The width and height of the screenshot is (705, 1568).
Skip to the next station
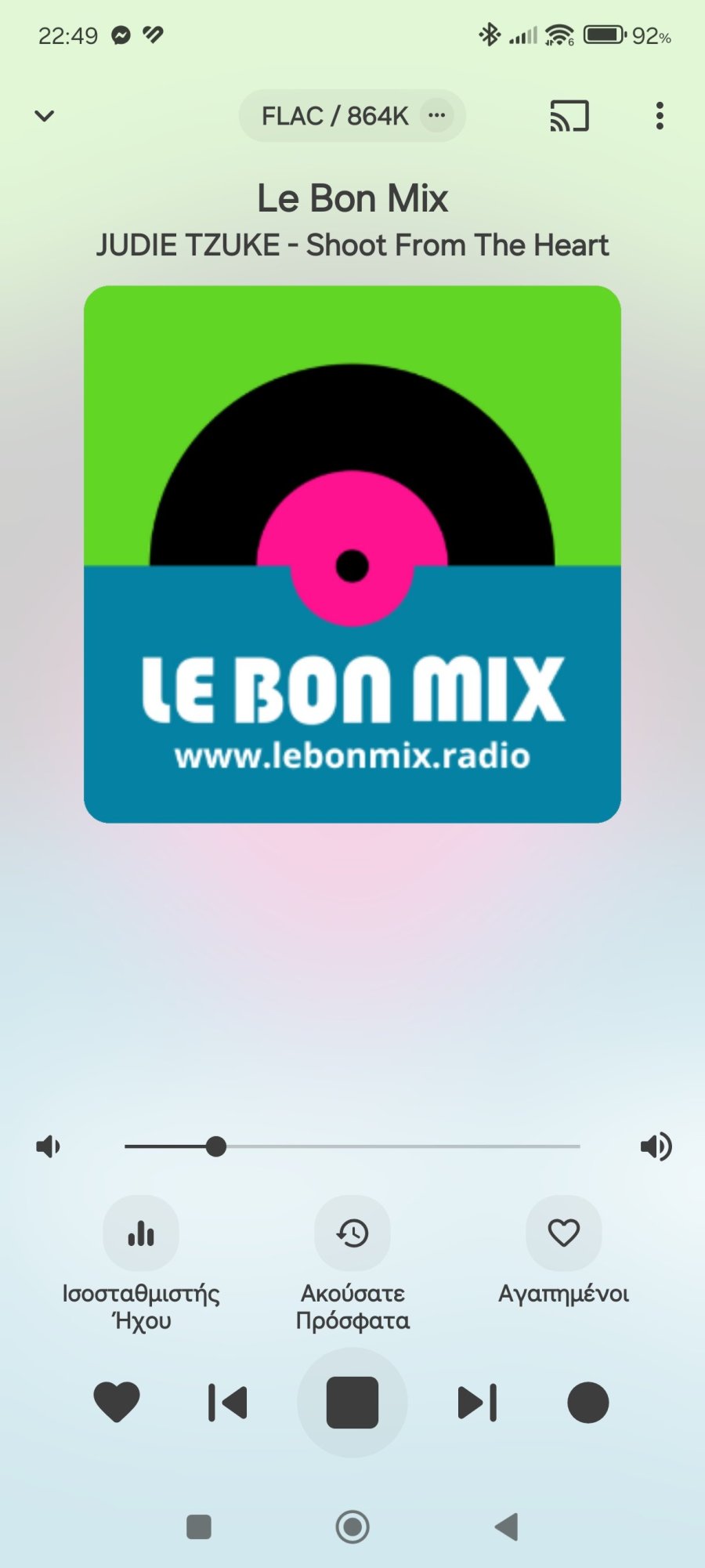(478, 1403)
